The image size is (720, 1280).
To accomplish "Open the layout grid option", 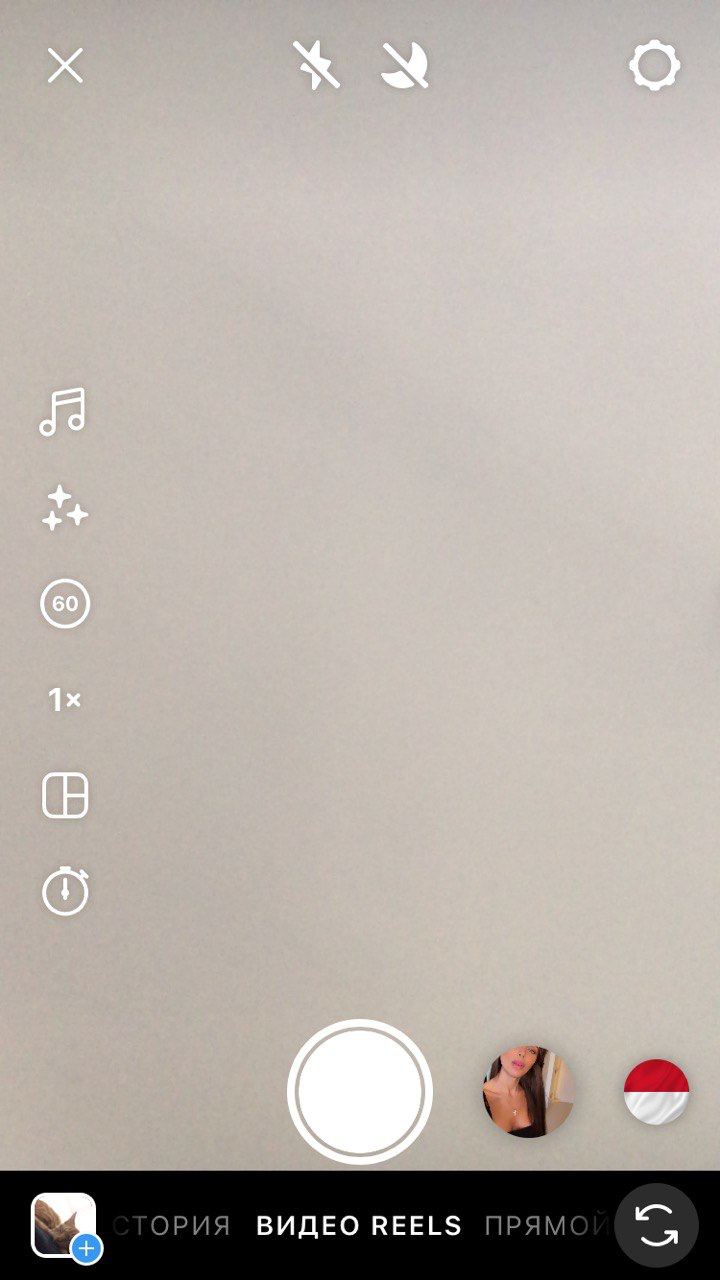I will [x=65, y=796].
